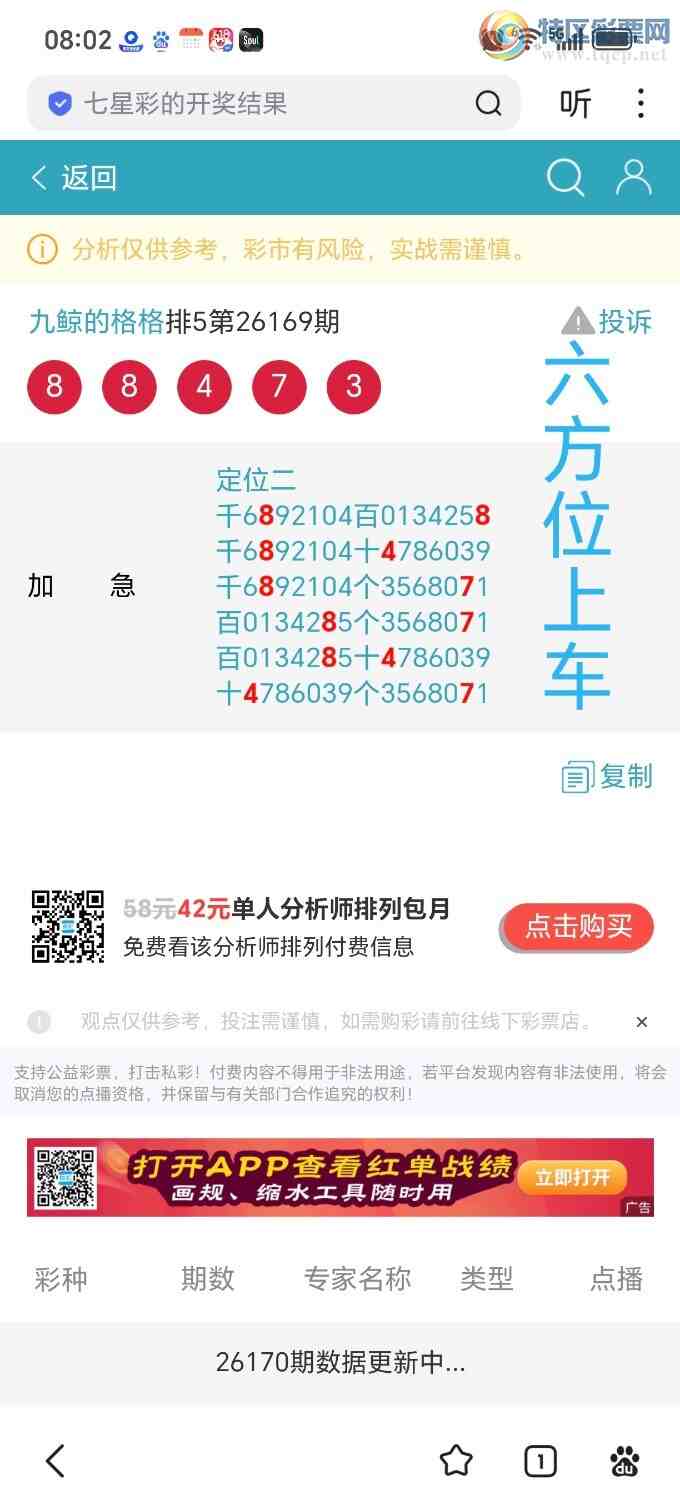Open the expert profile 九鲸的格格
Image resolution: width=680 pixels, height=1500 pixels.
point(96,322)
